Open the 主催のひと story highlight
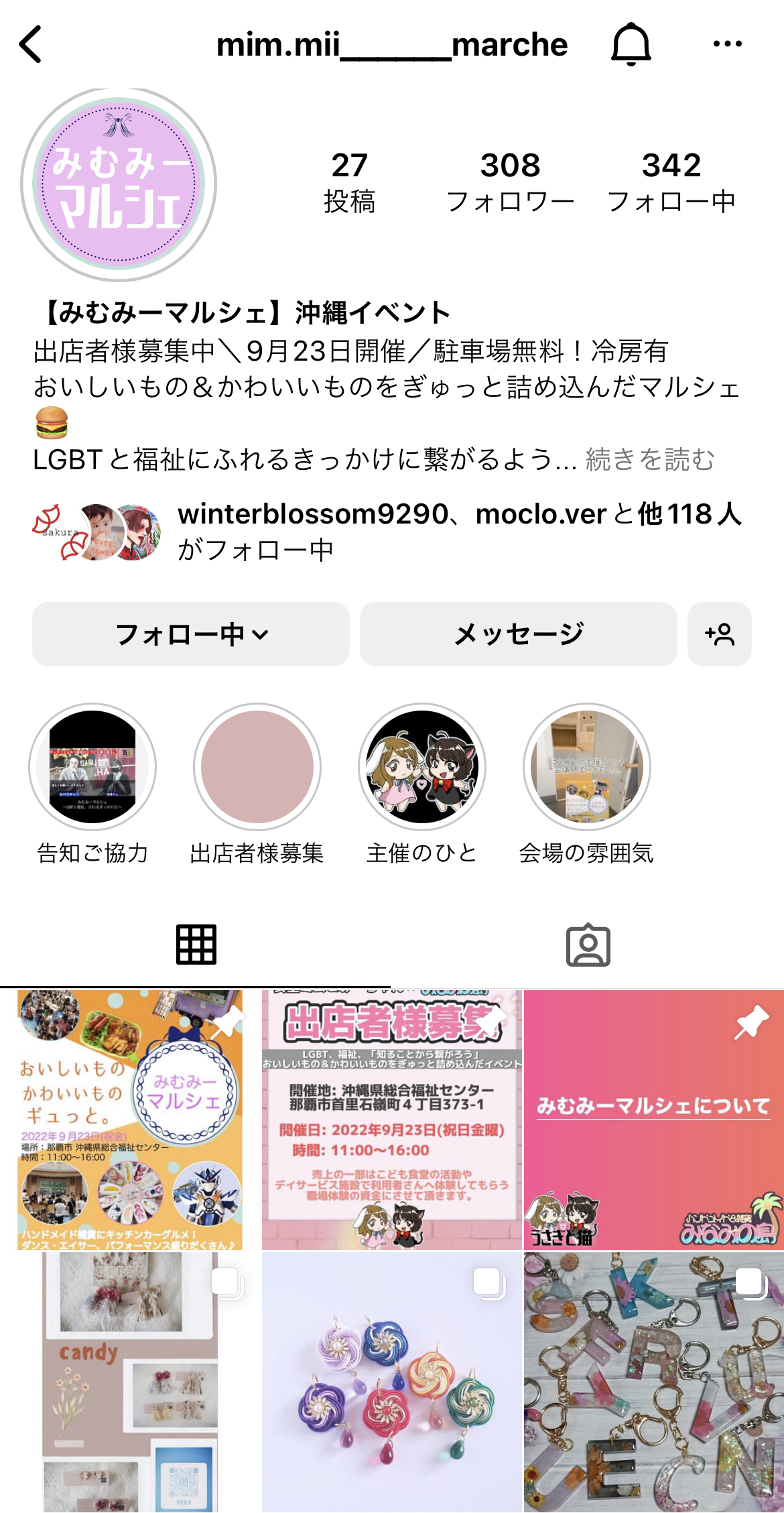Viewport: 784px width, 1513px height. point(422,767)
